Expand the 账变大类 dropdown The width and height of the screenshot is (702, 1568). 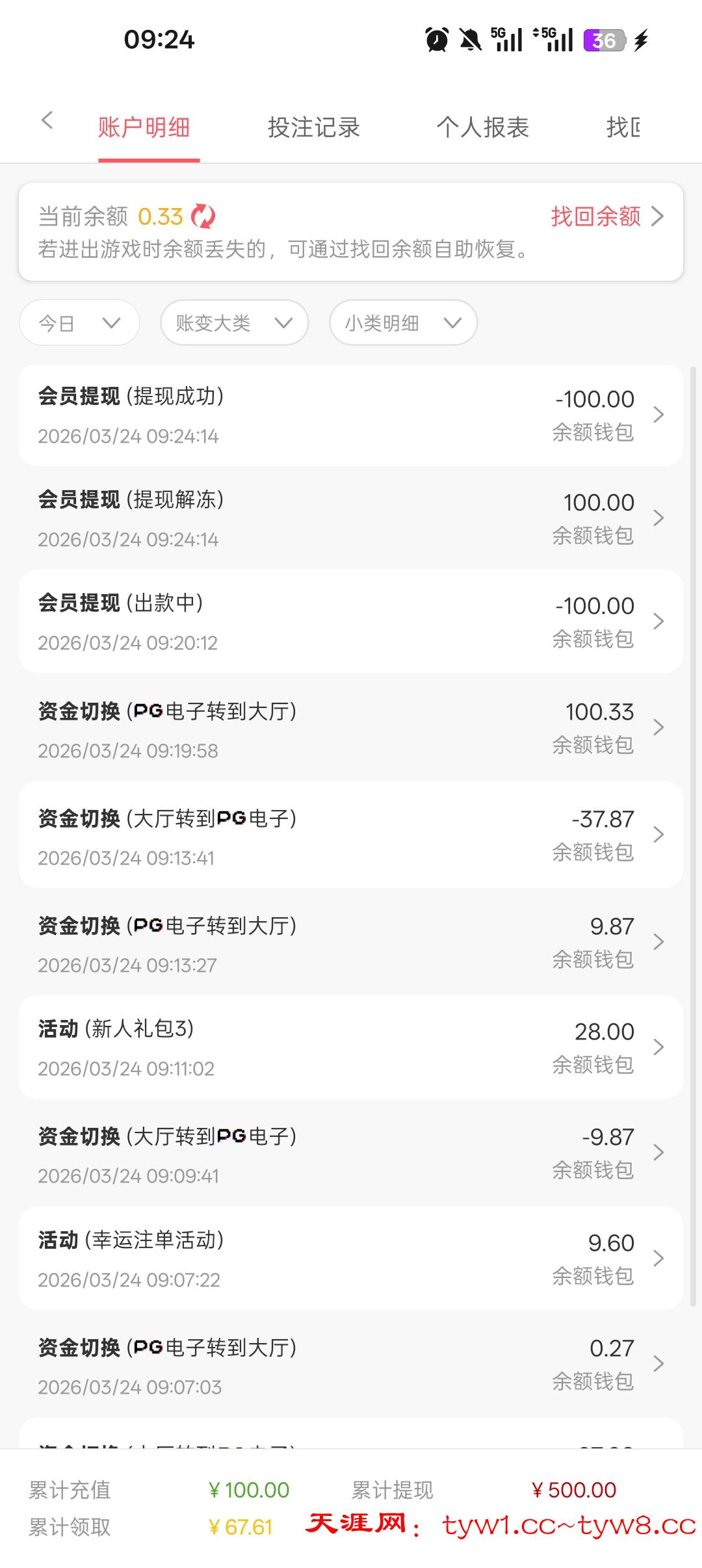(x=234, y=322)
